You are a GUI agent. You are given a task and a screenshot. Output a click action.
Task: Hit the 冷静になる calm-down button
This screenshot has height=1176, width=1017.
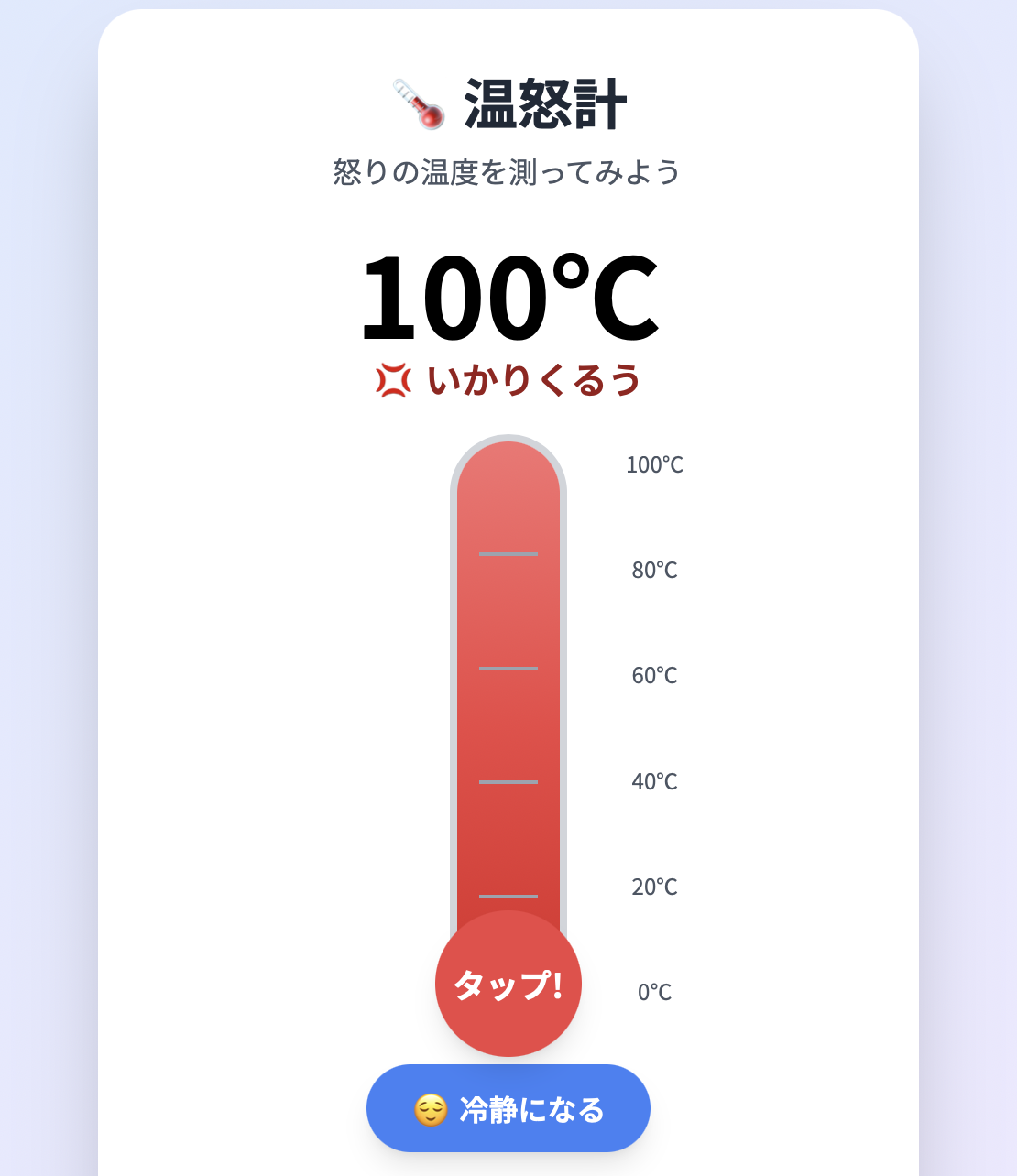click(508, 1108)
